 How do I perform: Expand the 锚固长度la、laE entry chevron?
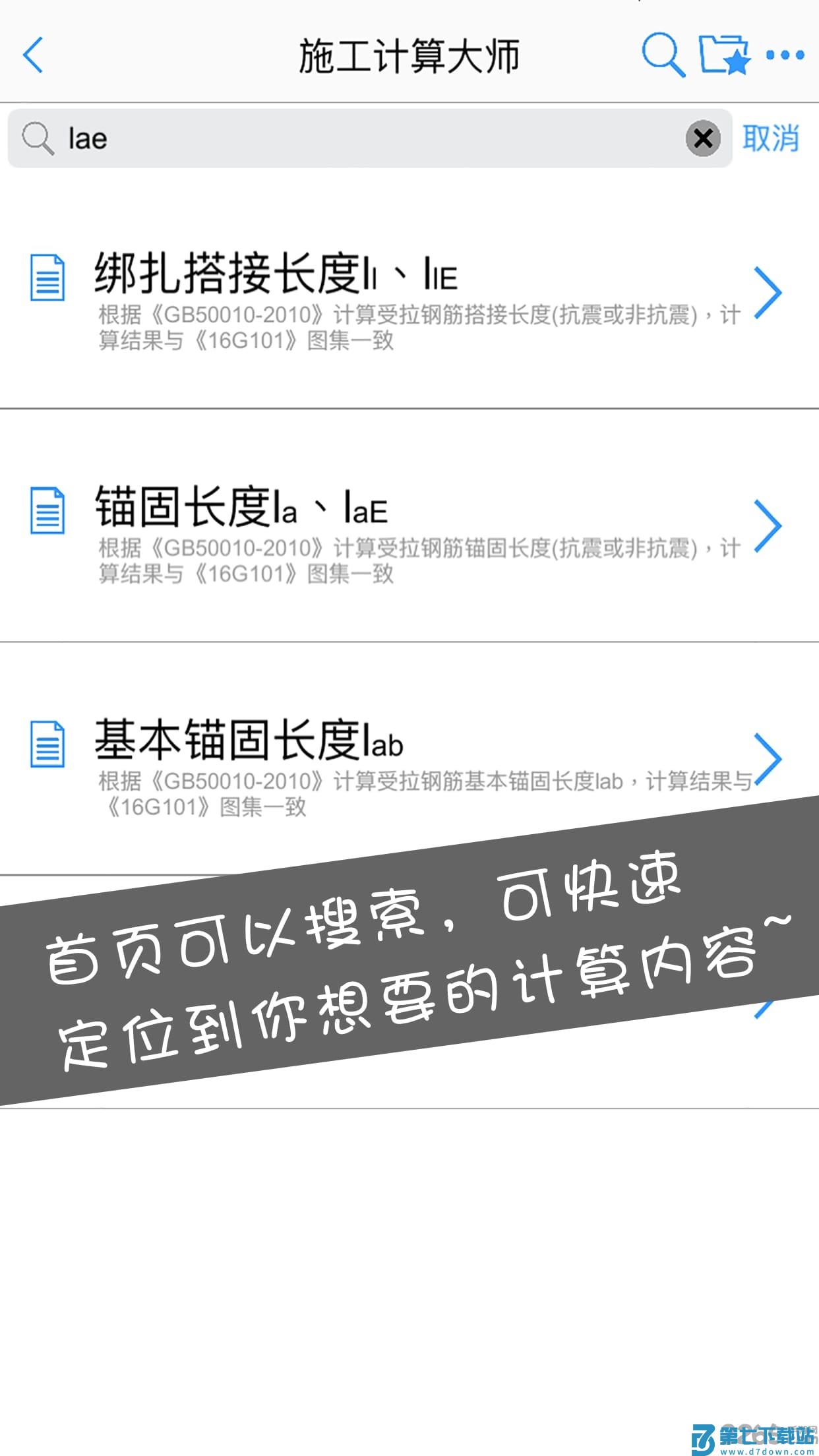tap(770, 525)
